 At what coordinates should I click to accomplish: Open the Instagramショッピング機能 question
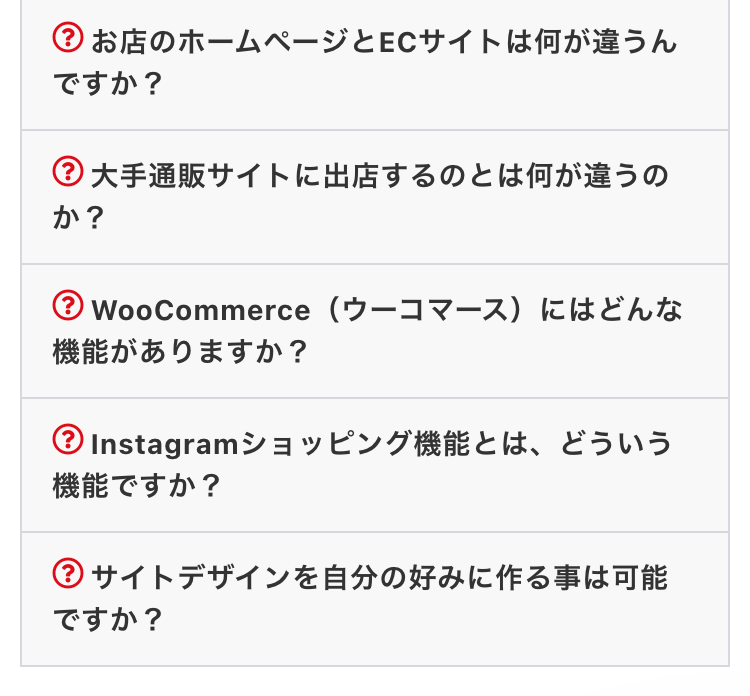tap(374, 465)
